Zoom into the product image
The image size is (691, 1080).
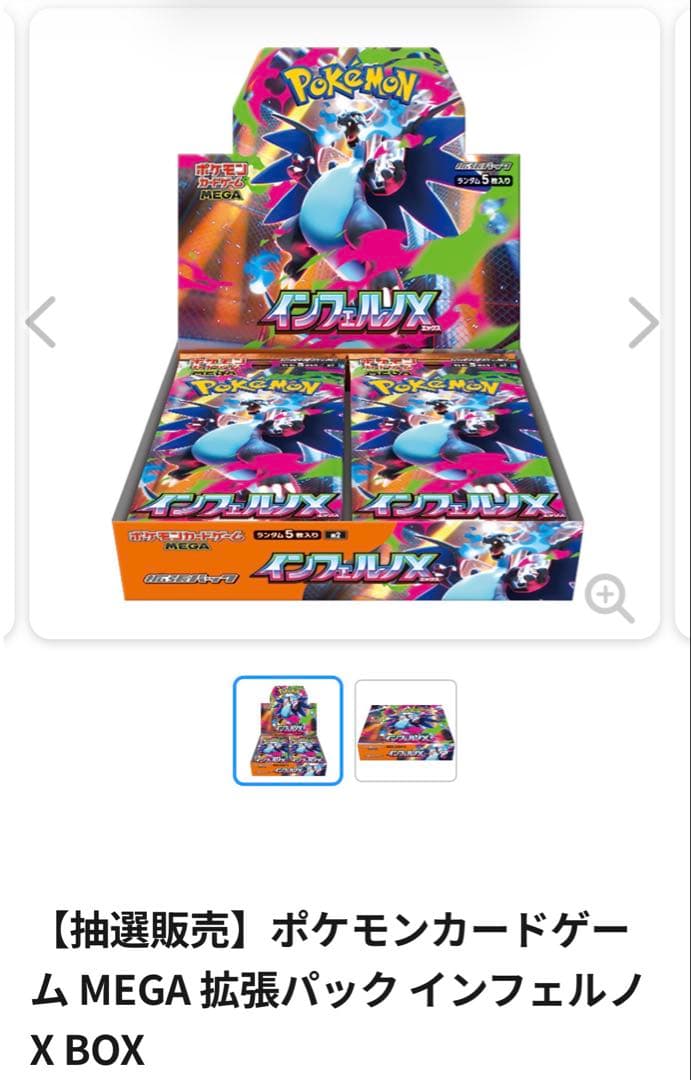609,599
